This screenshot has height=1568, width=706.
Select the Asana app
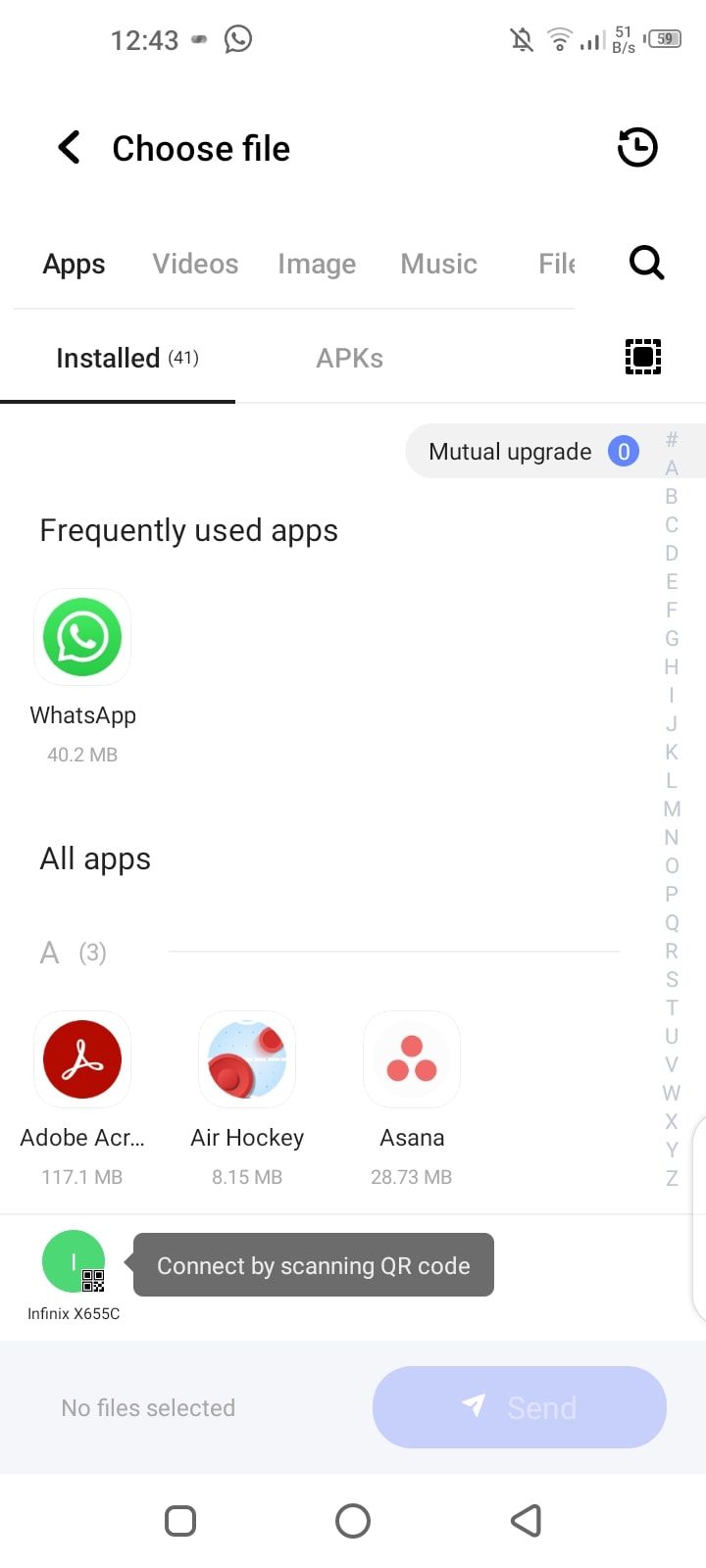412,1059
